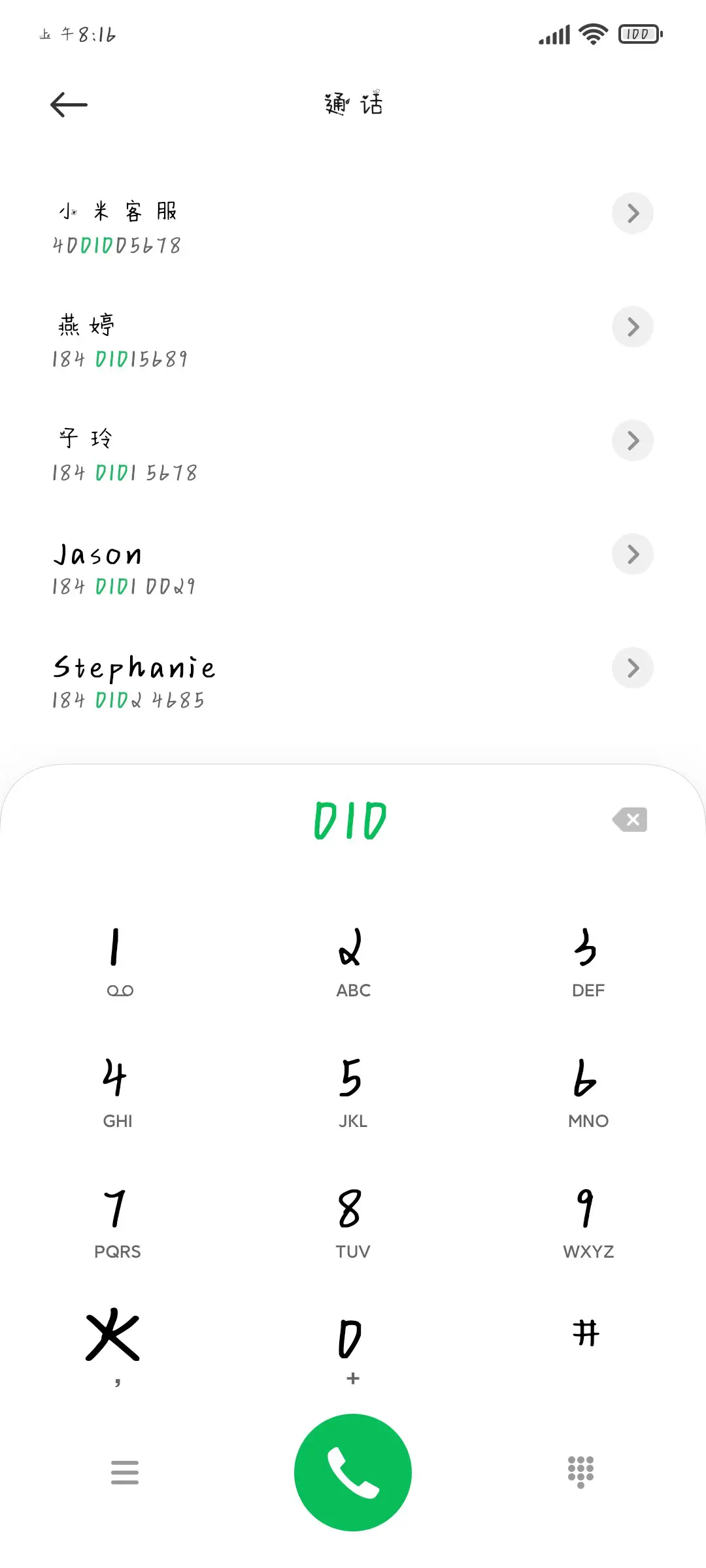Hide the dialpad using the keypad icon

(580, 1472)
